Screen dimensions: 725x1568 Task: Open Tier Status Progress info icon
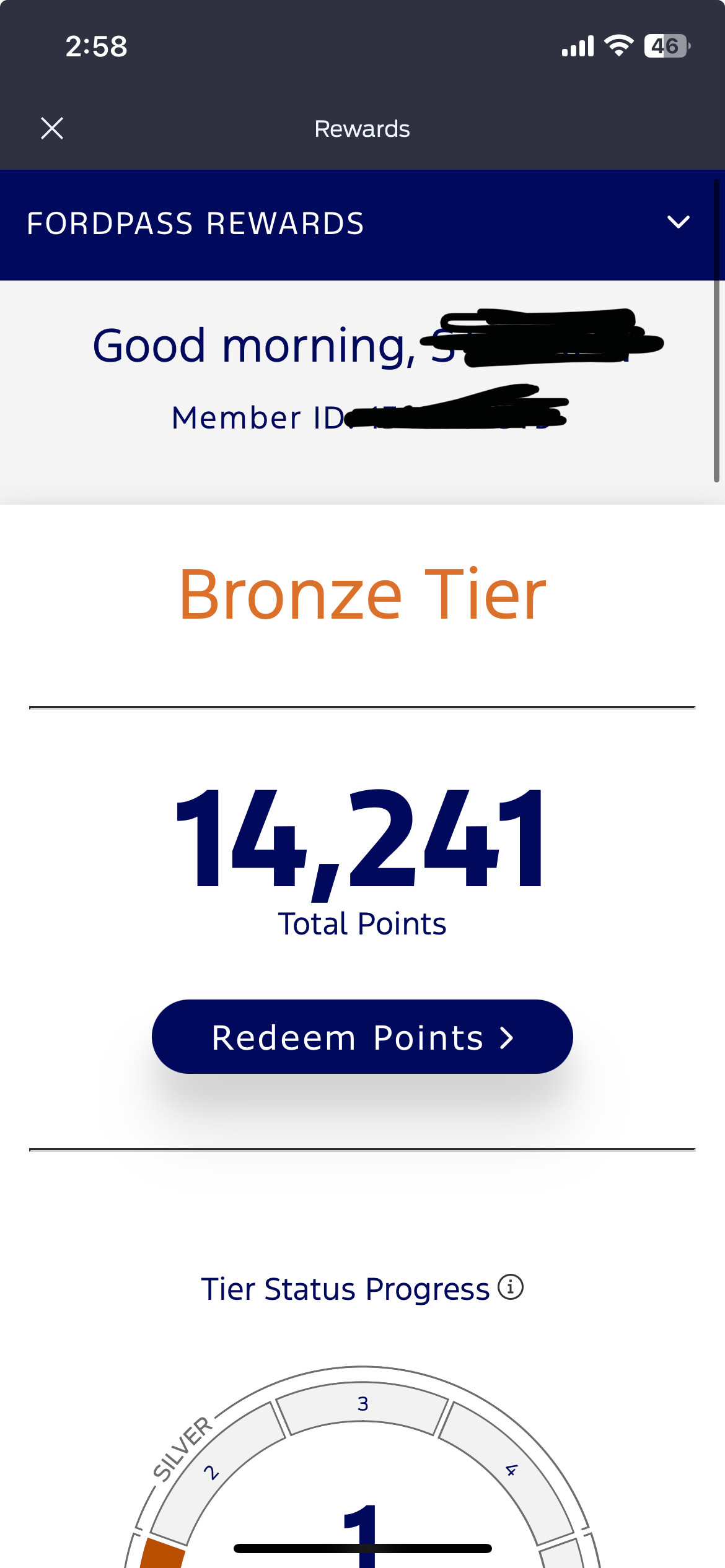[x=511, y=1287]
